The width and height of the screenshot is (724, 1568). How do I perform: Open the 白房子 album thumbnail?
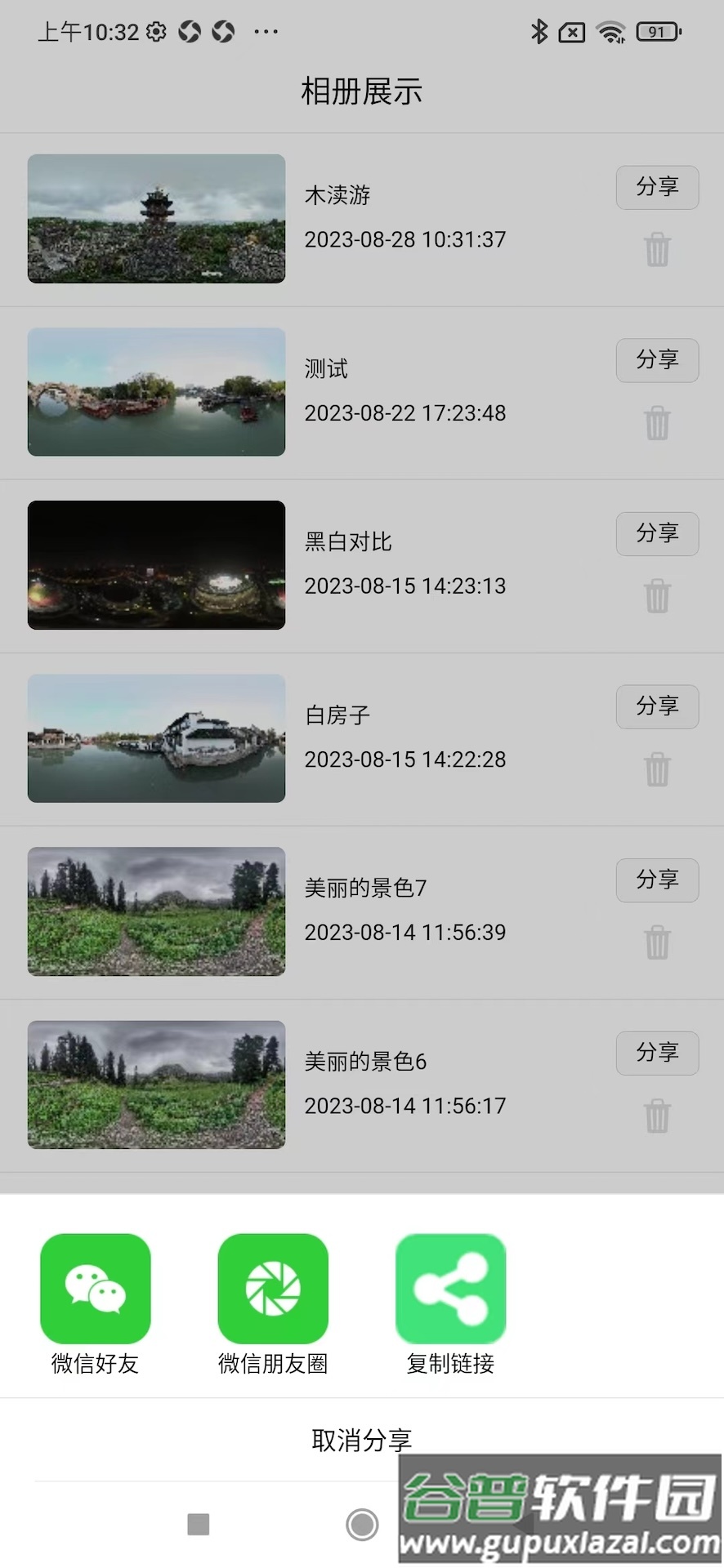pos(156,738)
